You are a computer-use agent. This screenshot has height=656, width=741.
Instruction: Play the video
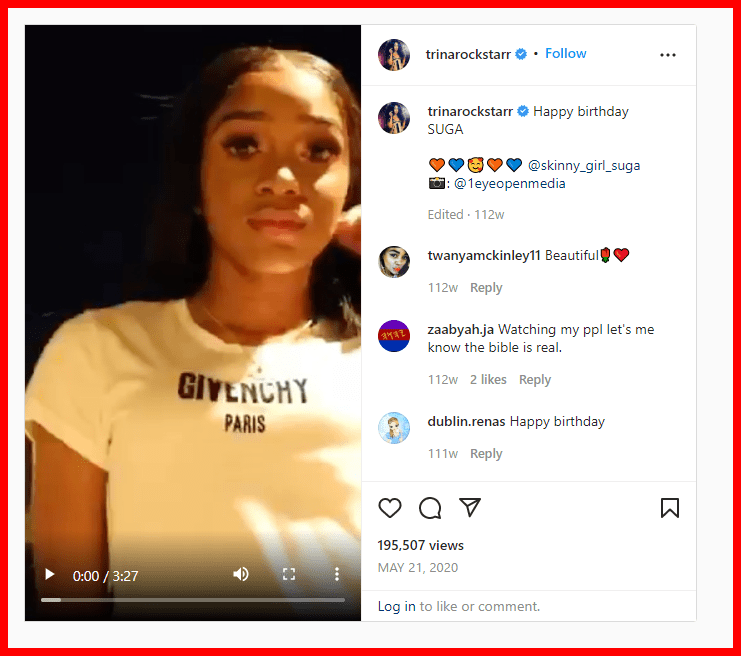(x=49, y=575)
